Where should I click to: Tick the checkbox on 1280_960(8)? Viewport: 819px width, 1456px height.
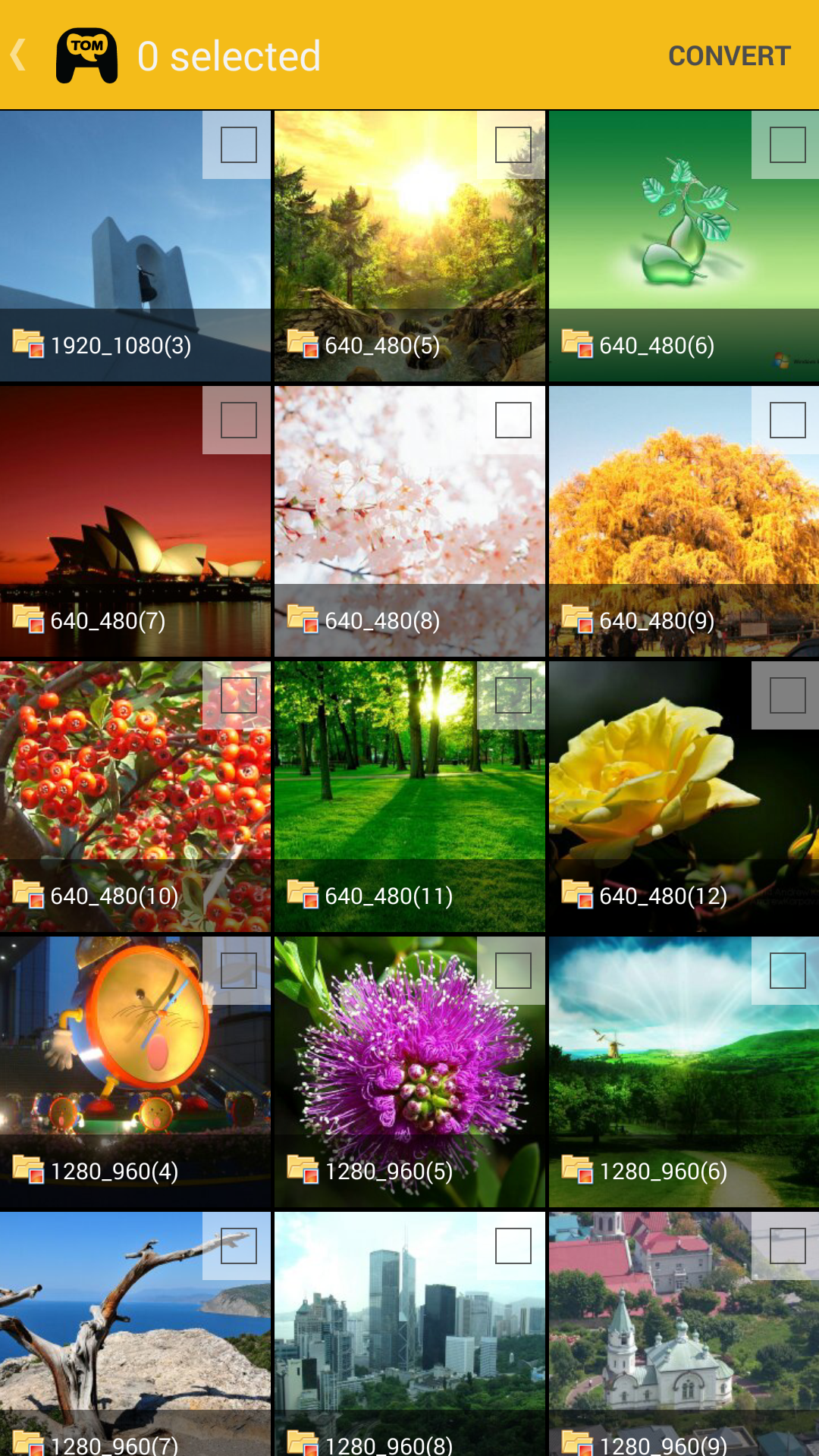click(x=513, y=1246)
